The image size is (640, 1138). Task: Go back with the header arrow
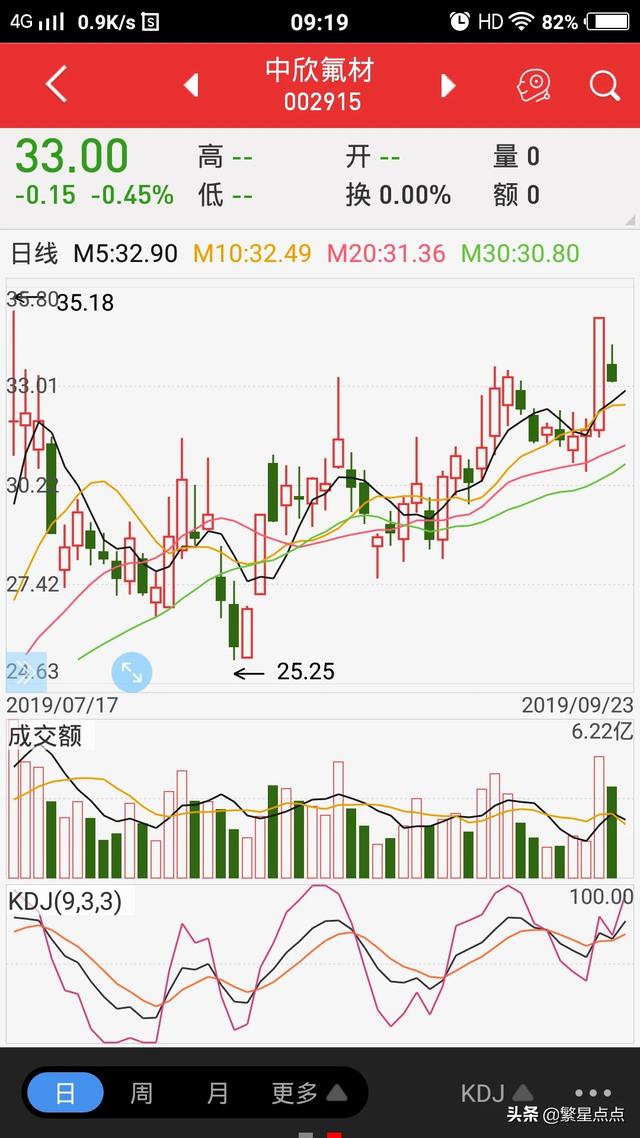(x=56, y=85)
